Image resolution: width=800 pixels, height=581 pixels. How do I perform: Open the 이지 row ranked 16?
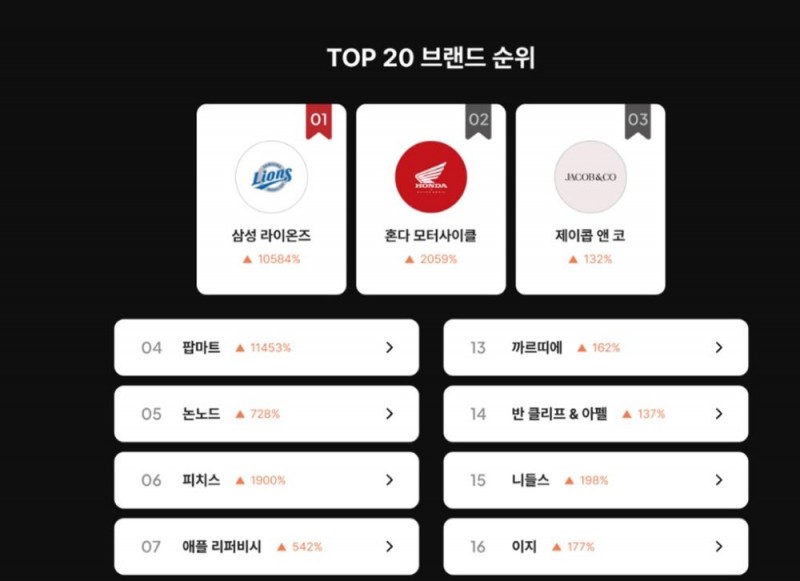(x=595, y=547)
